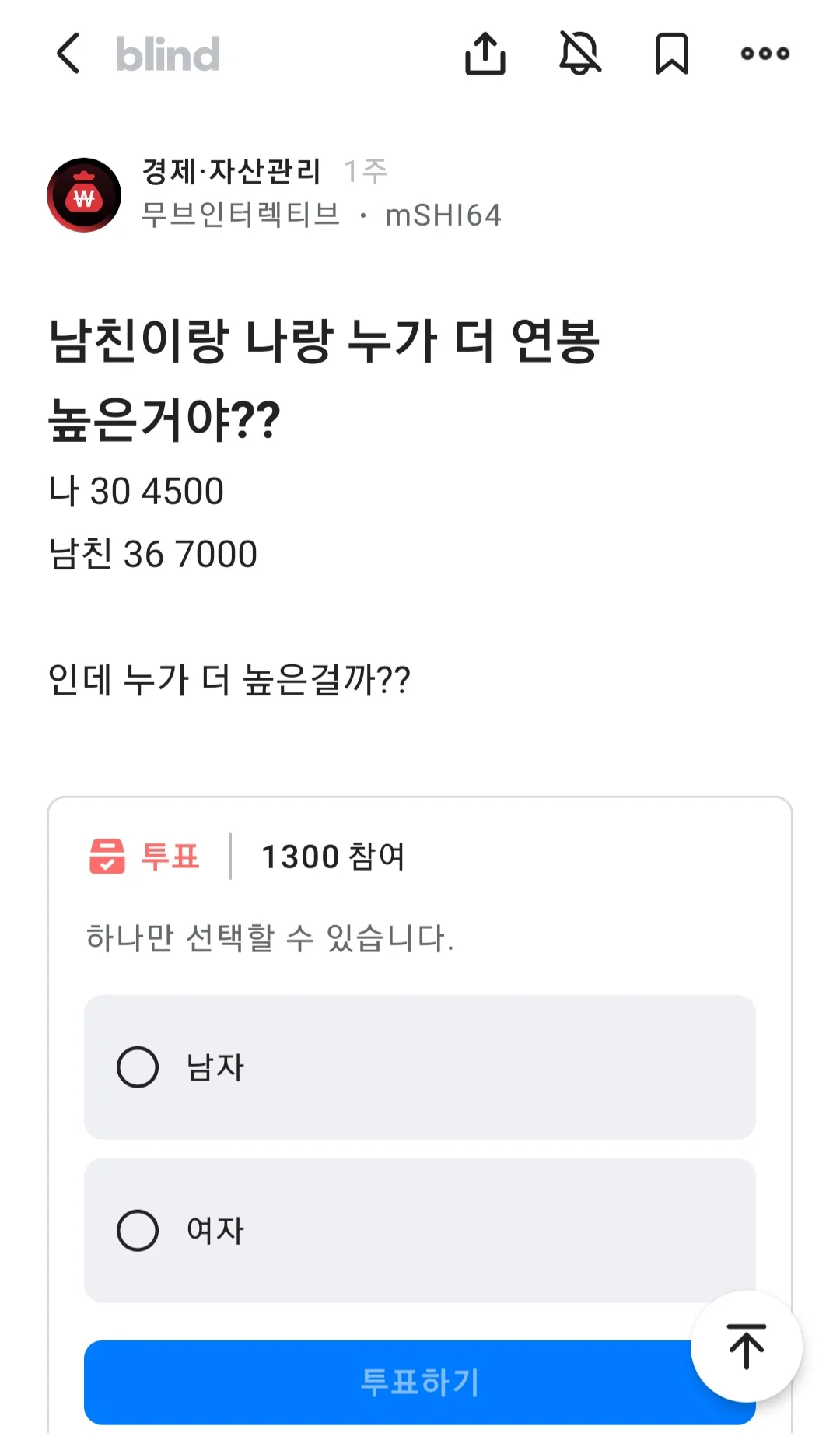Tap the username mSHI64
Viewport: 840px width, 1433px height.
[445, 216]
